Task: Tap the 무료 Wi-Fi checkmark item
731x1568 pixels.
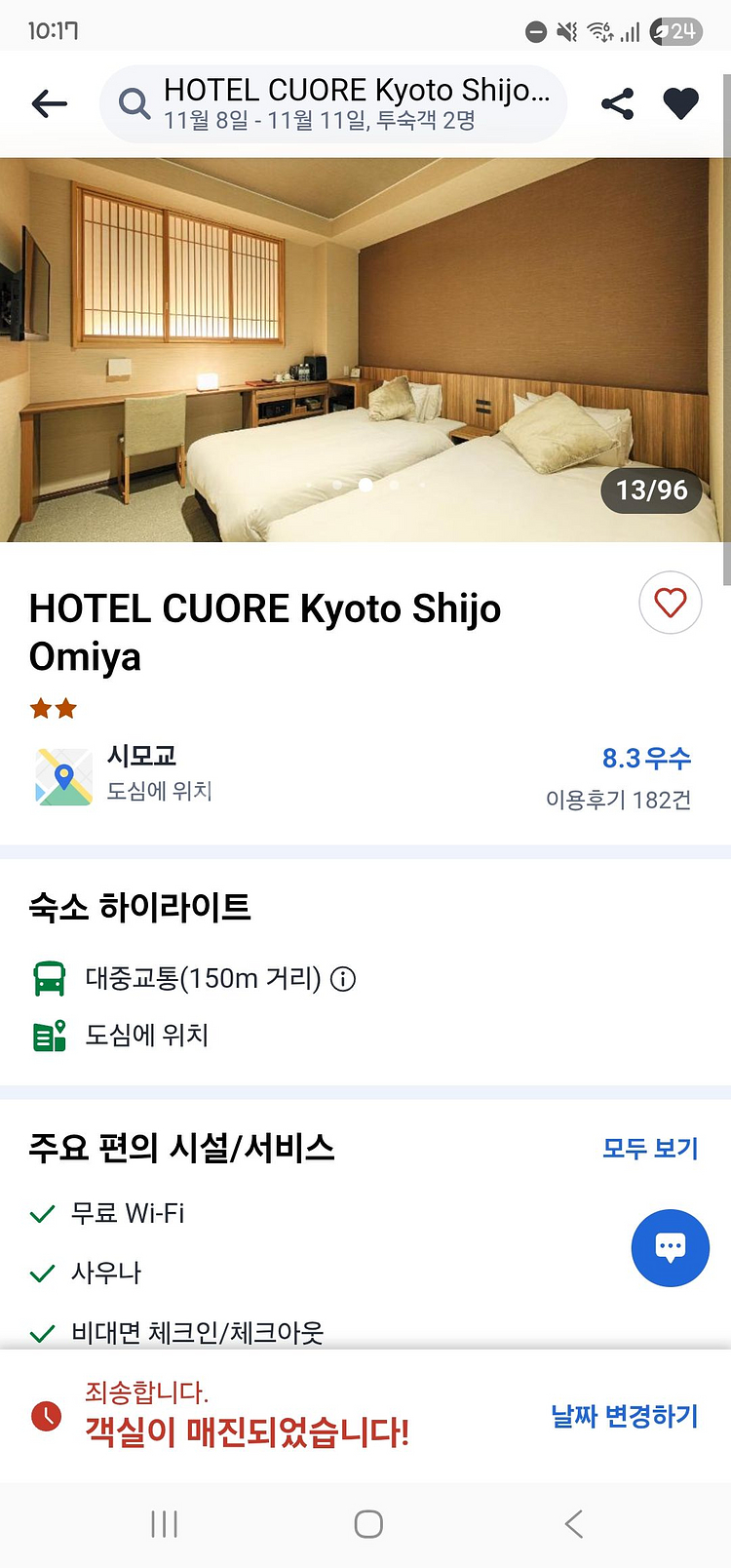Action: point(41,1213)
